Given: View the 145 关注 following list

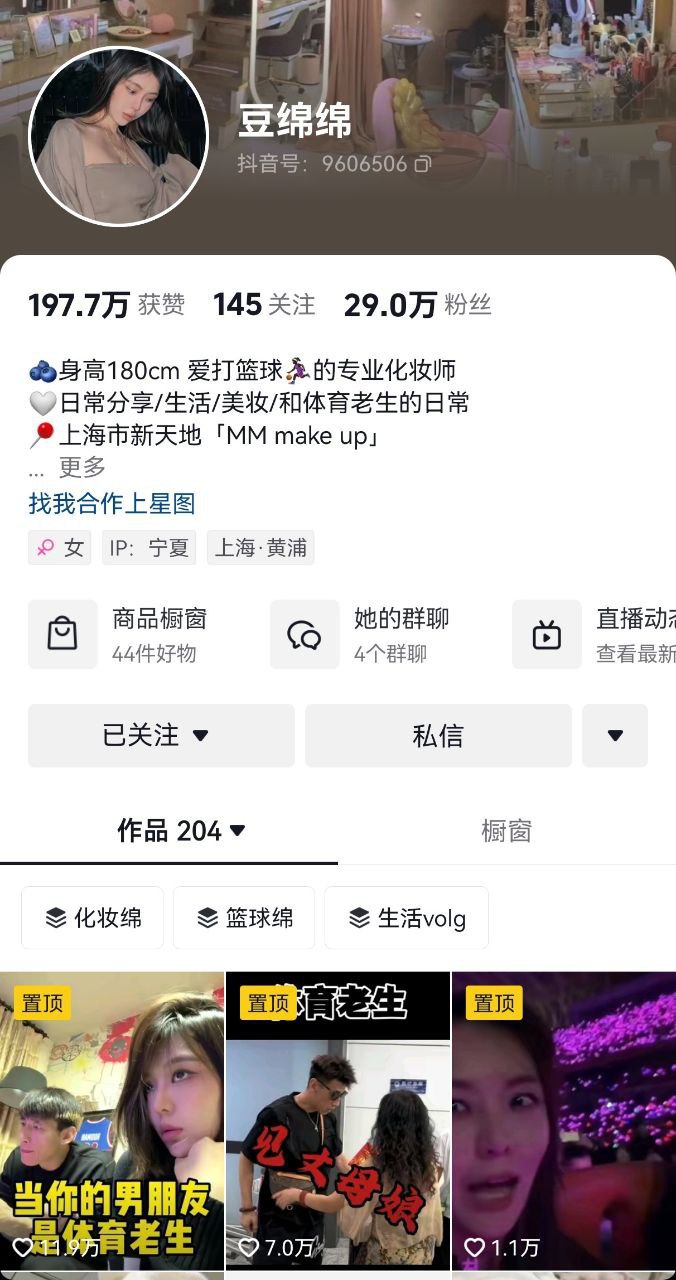Looking at the screenshot, I should (264, 305).
